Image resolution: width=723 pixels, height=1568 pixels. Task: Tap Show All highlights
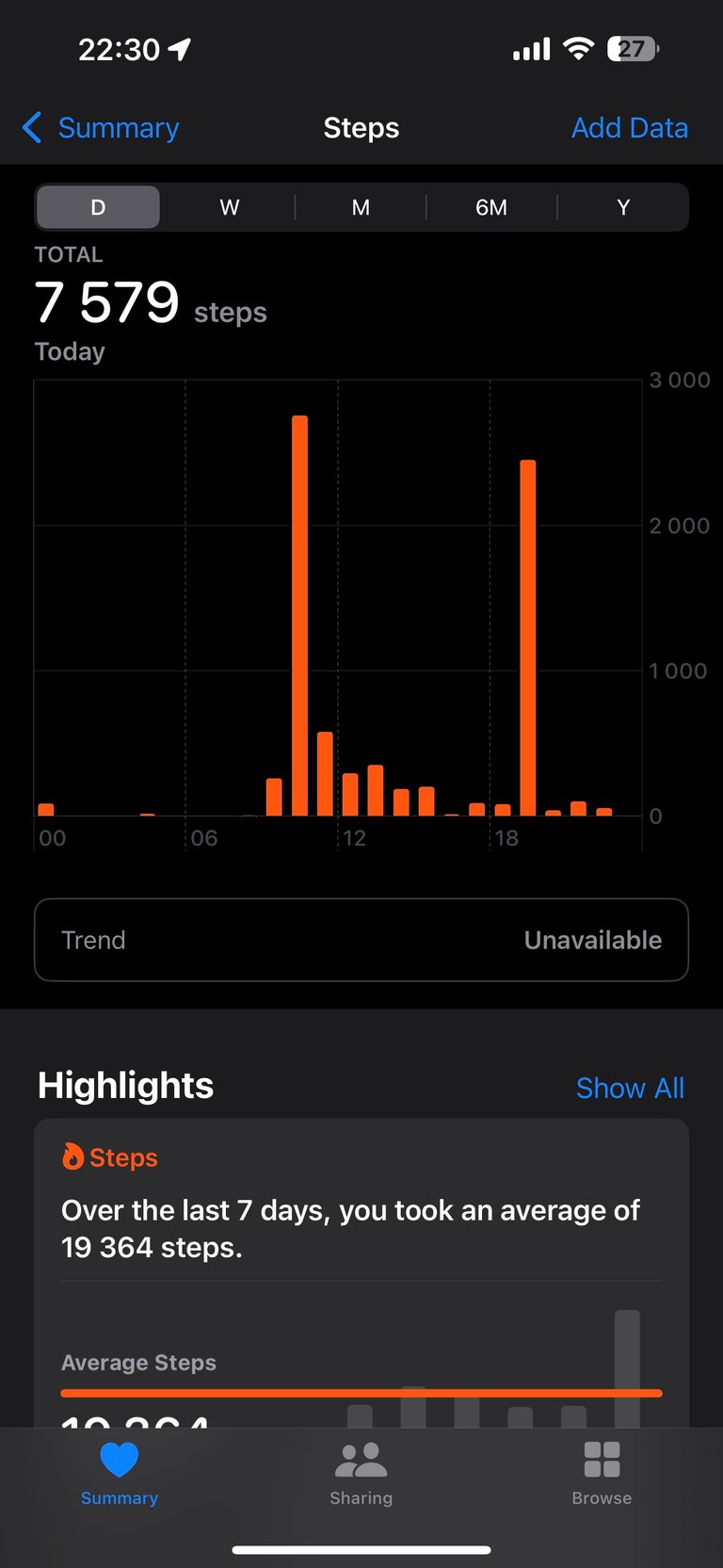(630, 1088)
